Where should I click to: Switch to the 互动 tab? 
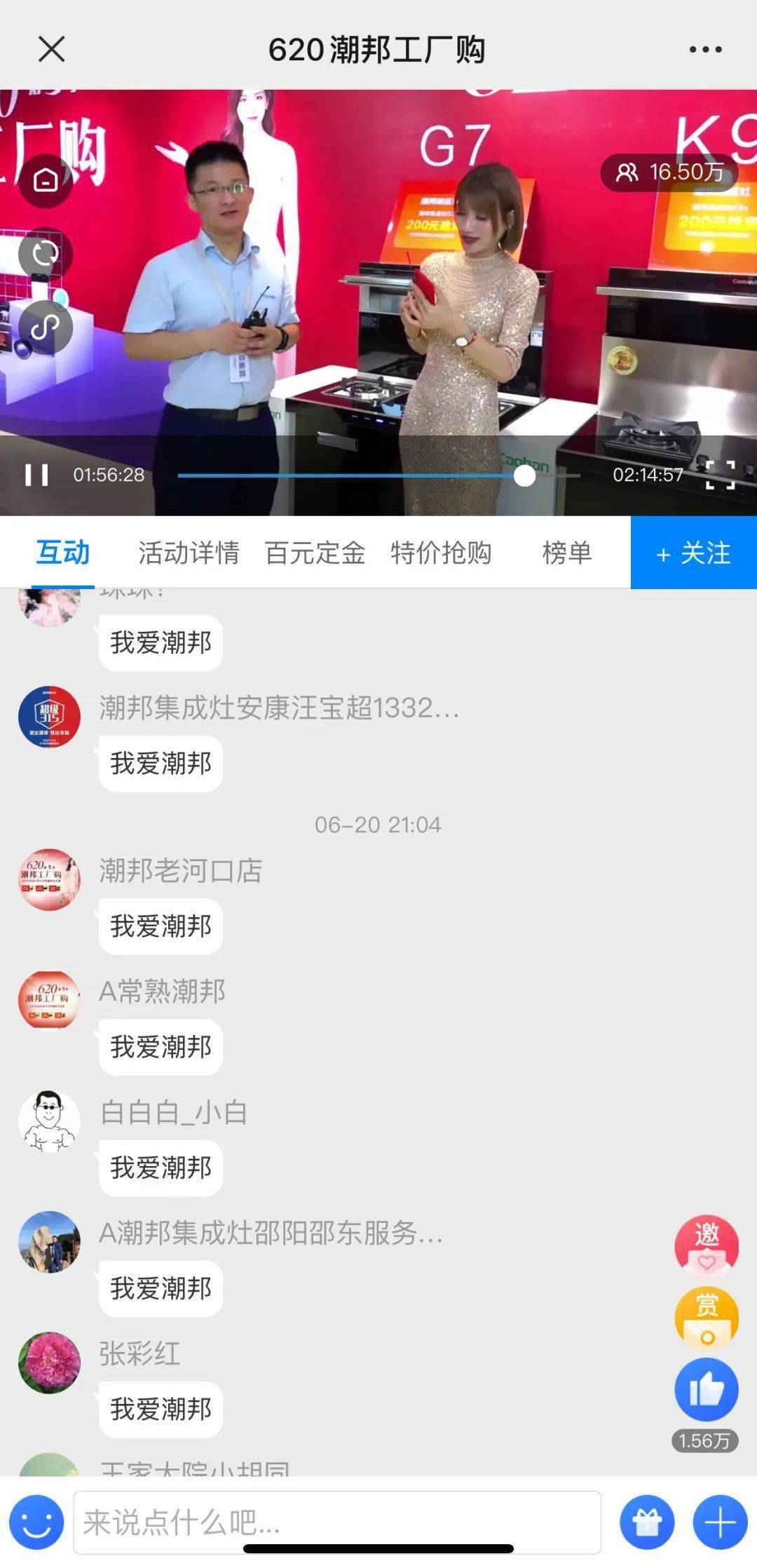[63, 553]
